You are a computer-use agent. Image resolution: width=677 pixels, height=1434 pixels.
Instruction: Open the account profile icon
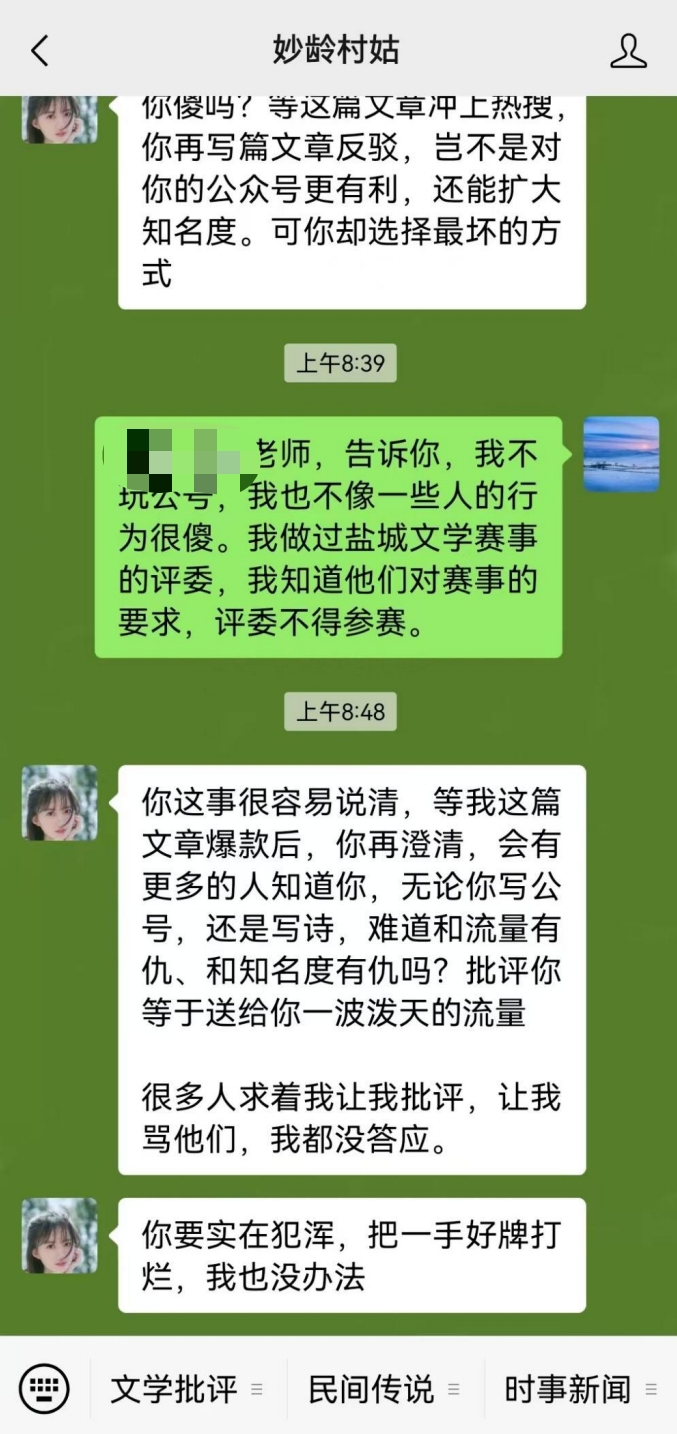pos(628,50)
